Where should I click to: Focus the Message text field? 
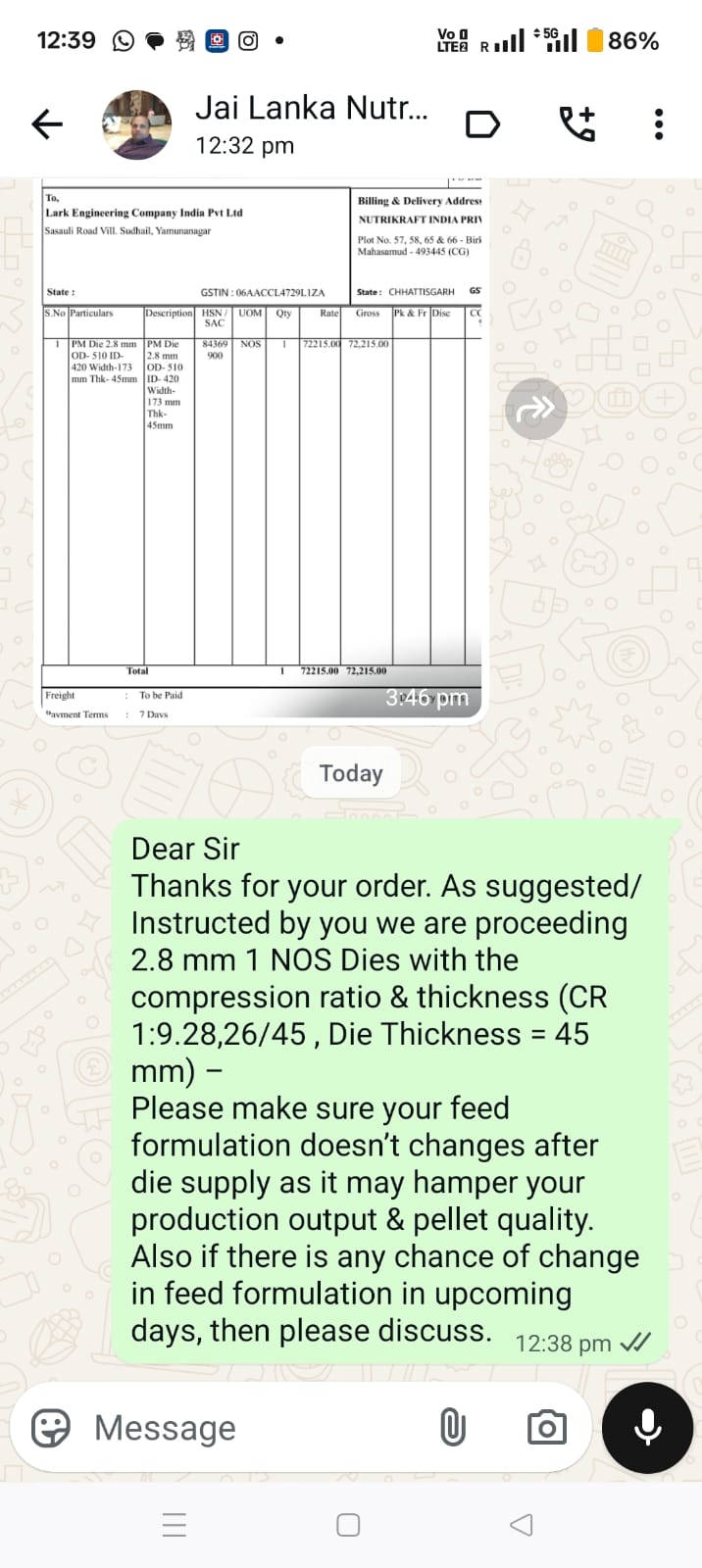pyautogui.click(x=255, y=1428)
